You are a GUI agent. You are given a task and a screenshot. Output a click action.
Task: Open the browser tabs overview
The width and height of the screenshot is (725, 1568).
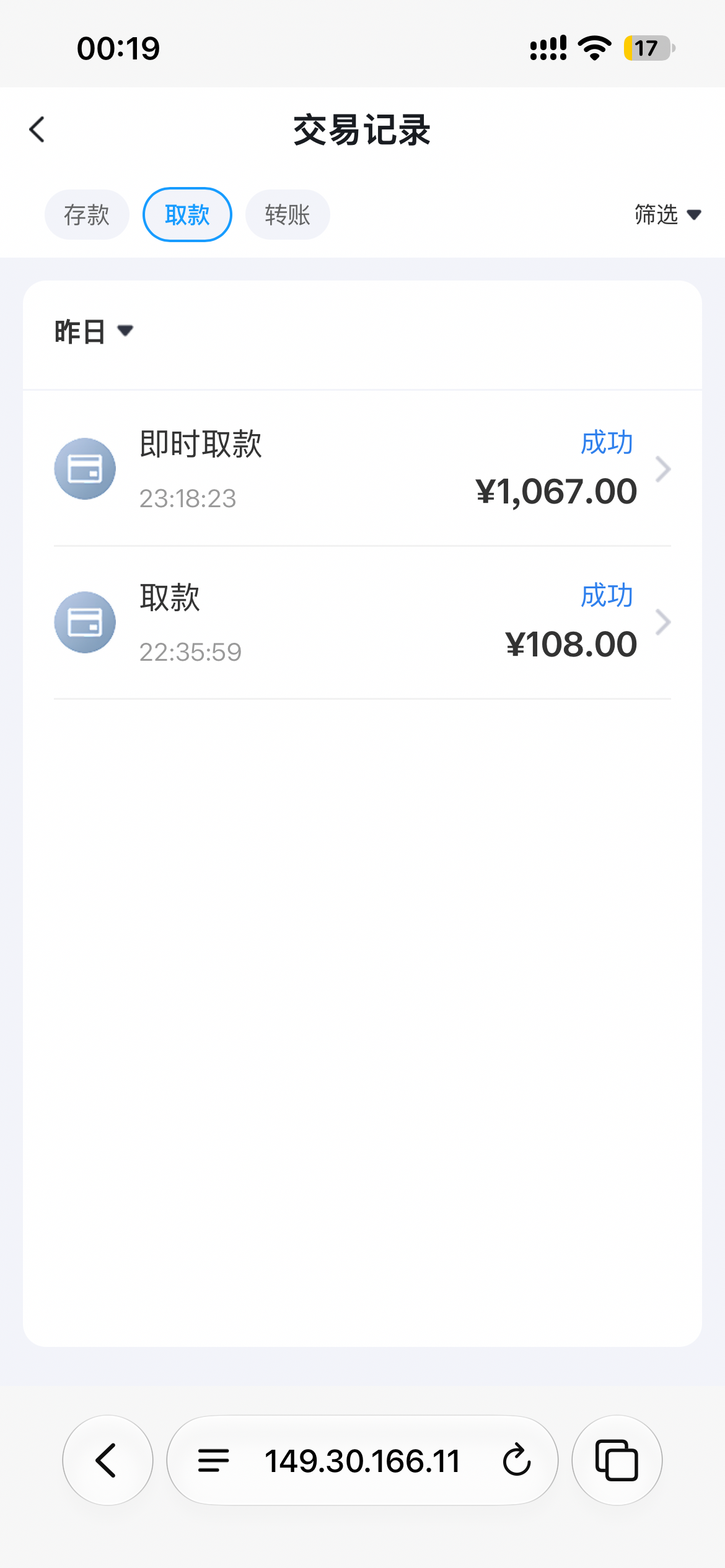click(x=617, y=1460)
